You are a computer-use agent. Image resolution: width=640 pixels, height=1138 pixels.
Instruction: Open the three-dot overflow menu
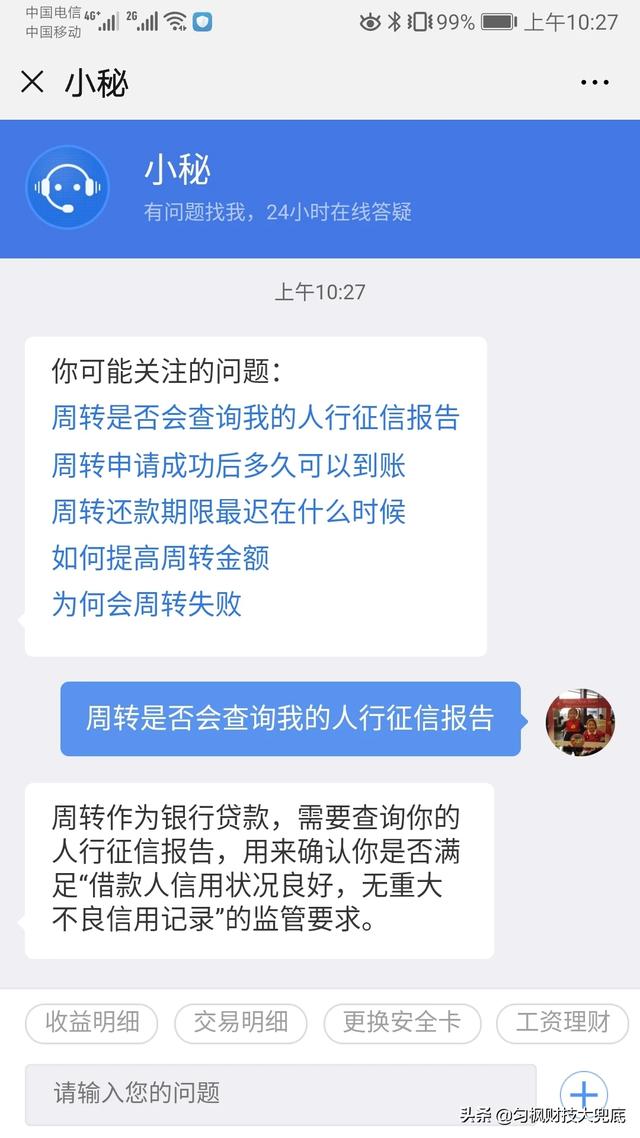tap(594, 83)
